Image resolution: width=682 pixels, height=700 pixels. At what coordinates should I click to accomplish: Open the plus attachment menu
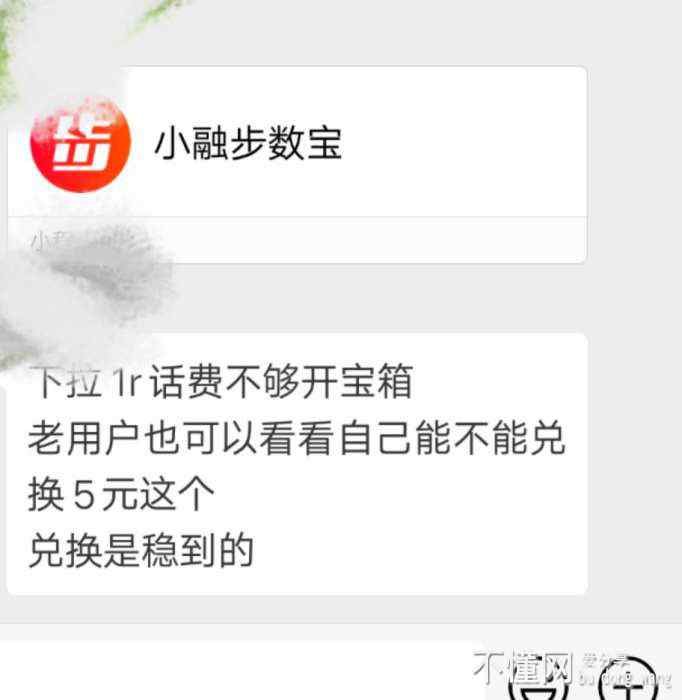(628, 684)
